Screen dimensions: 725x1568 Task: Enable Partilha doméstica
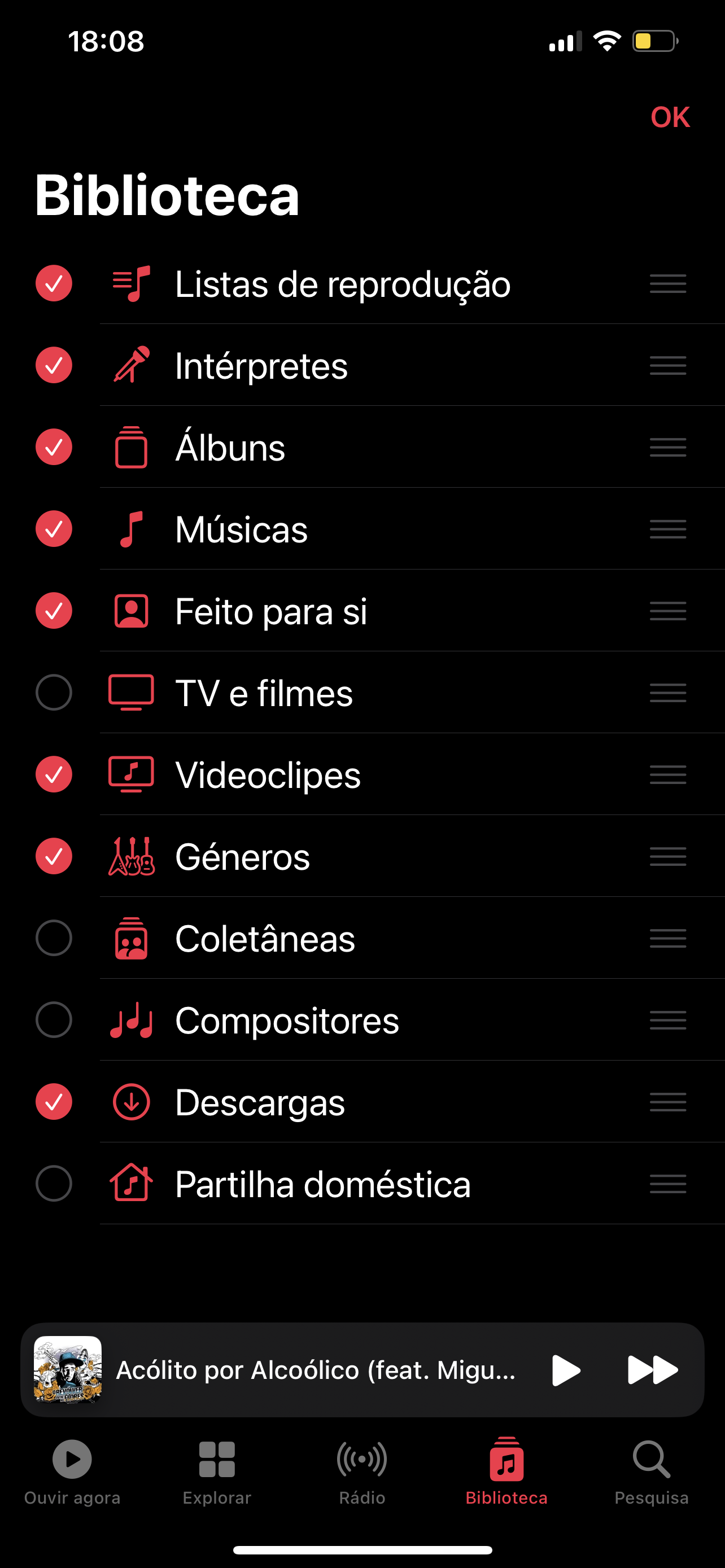click(x=54, y=1184)
